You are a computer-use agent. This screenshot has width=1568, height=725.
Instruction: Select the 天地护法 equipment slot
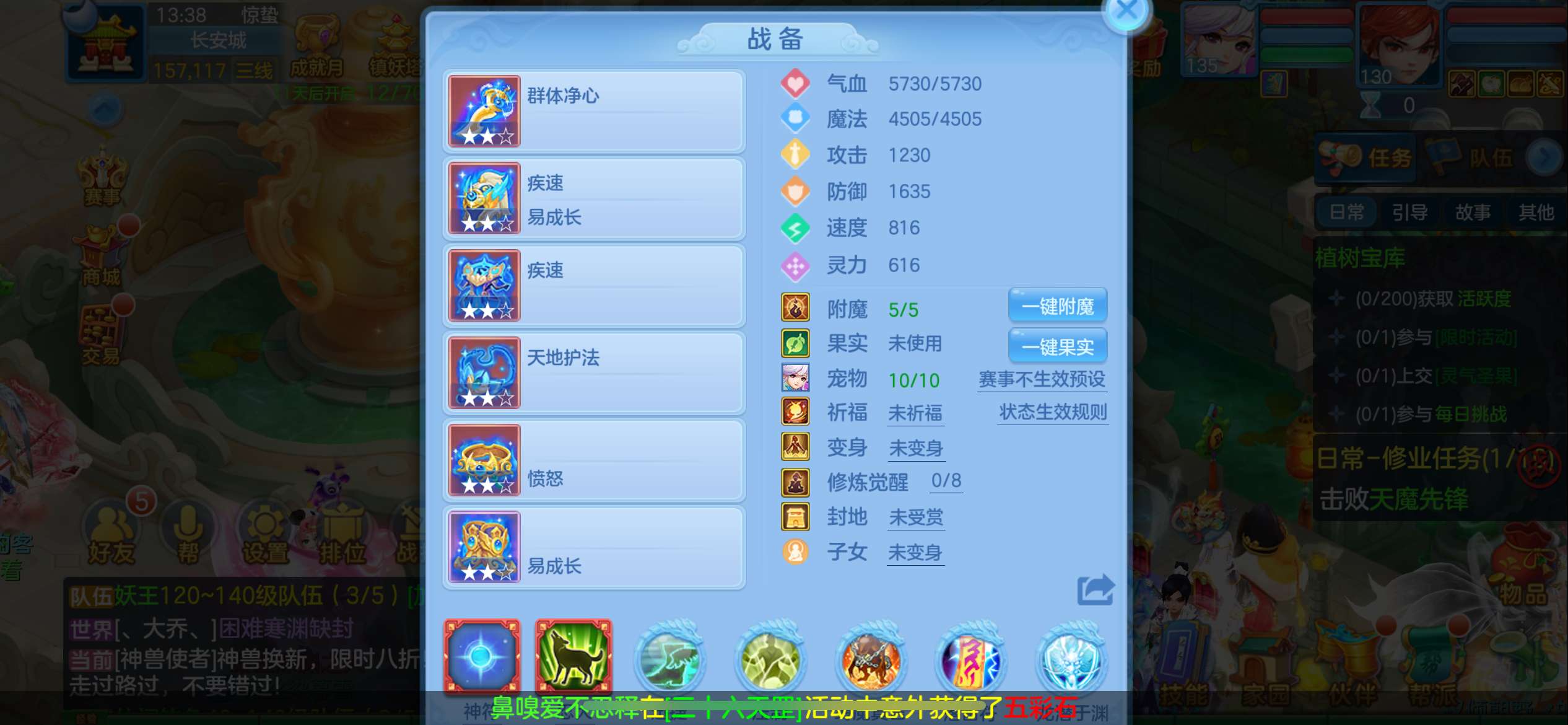pos(593,373)
